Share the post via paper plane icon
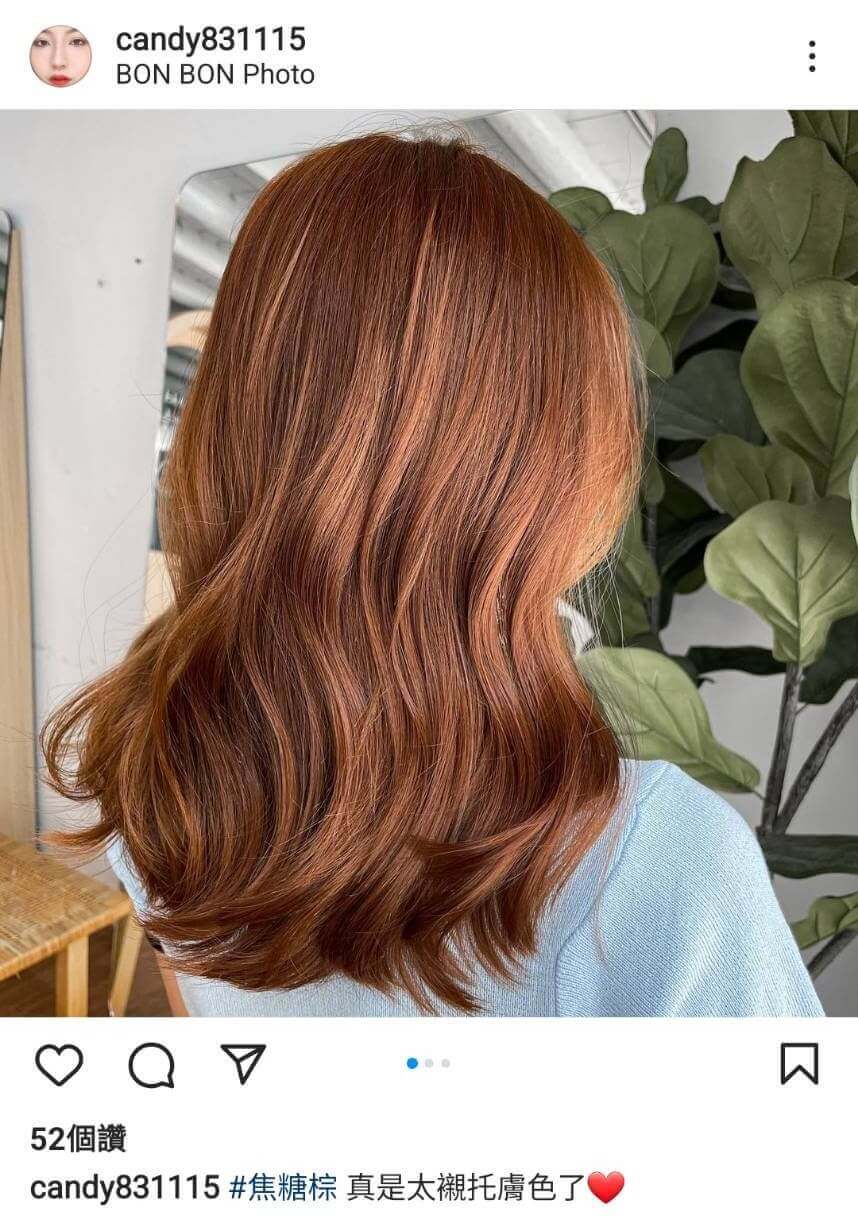 tap(243, 1064)
